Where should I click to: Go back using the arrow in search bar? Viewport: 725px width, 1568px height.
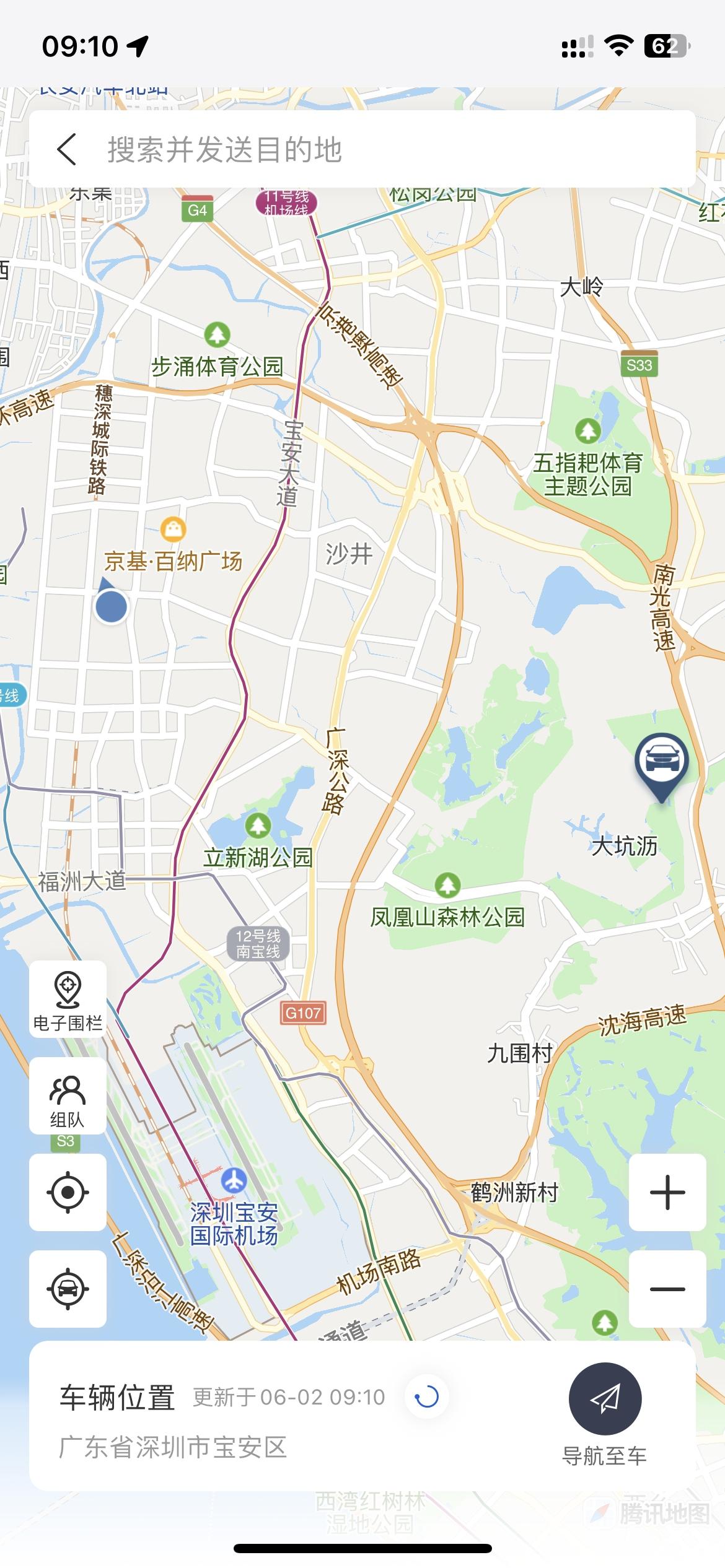click(x=66, y=149)
